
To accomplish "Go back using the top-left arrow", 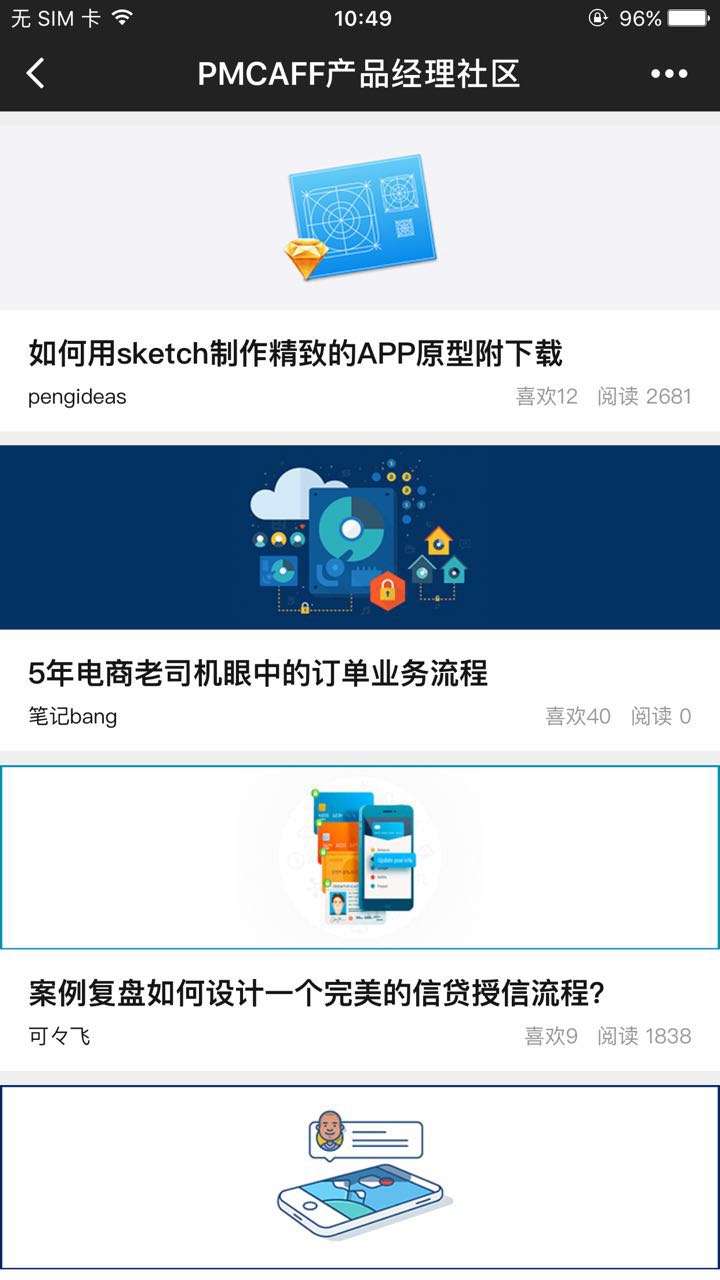I will 36,73.
